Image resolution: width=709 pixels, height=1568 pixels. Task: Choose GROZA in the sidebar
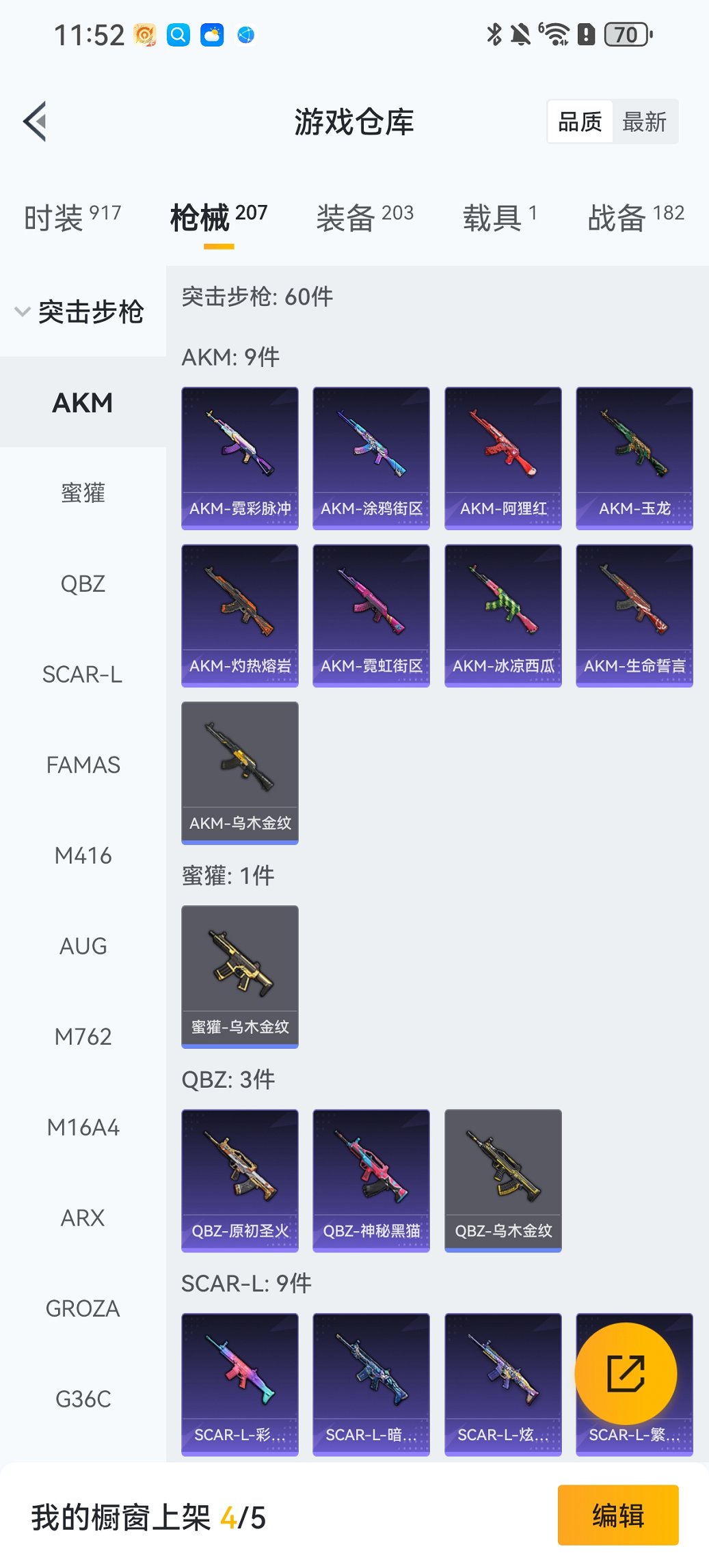[83, 1308]
